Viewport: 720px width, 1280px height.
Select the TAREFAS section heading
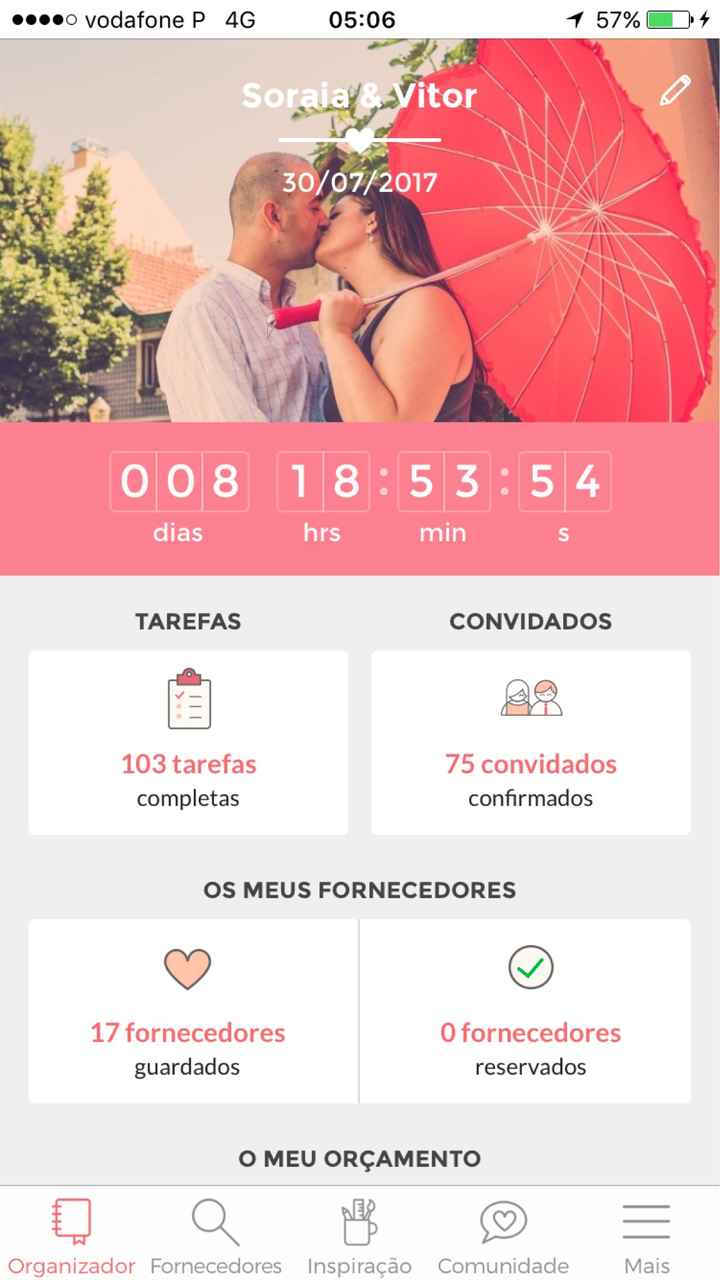[x=186, y=621]
